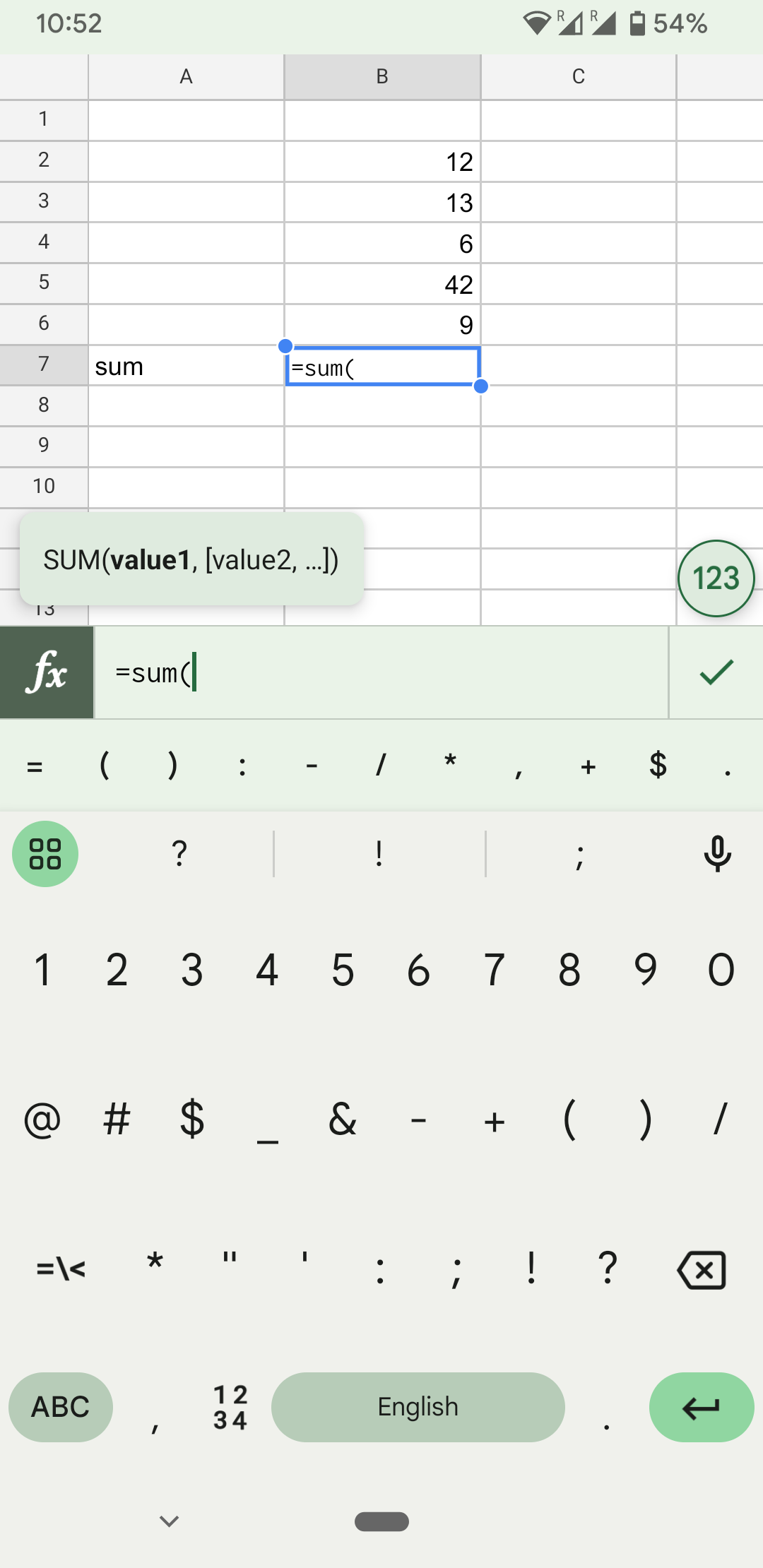Select column B header
The image size is (763, 1568).
coord(382,76)
